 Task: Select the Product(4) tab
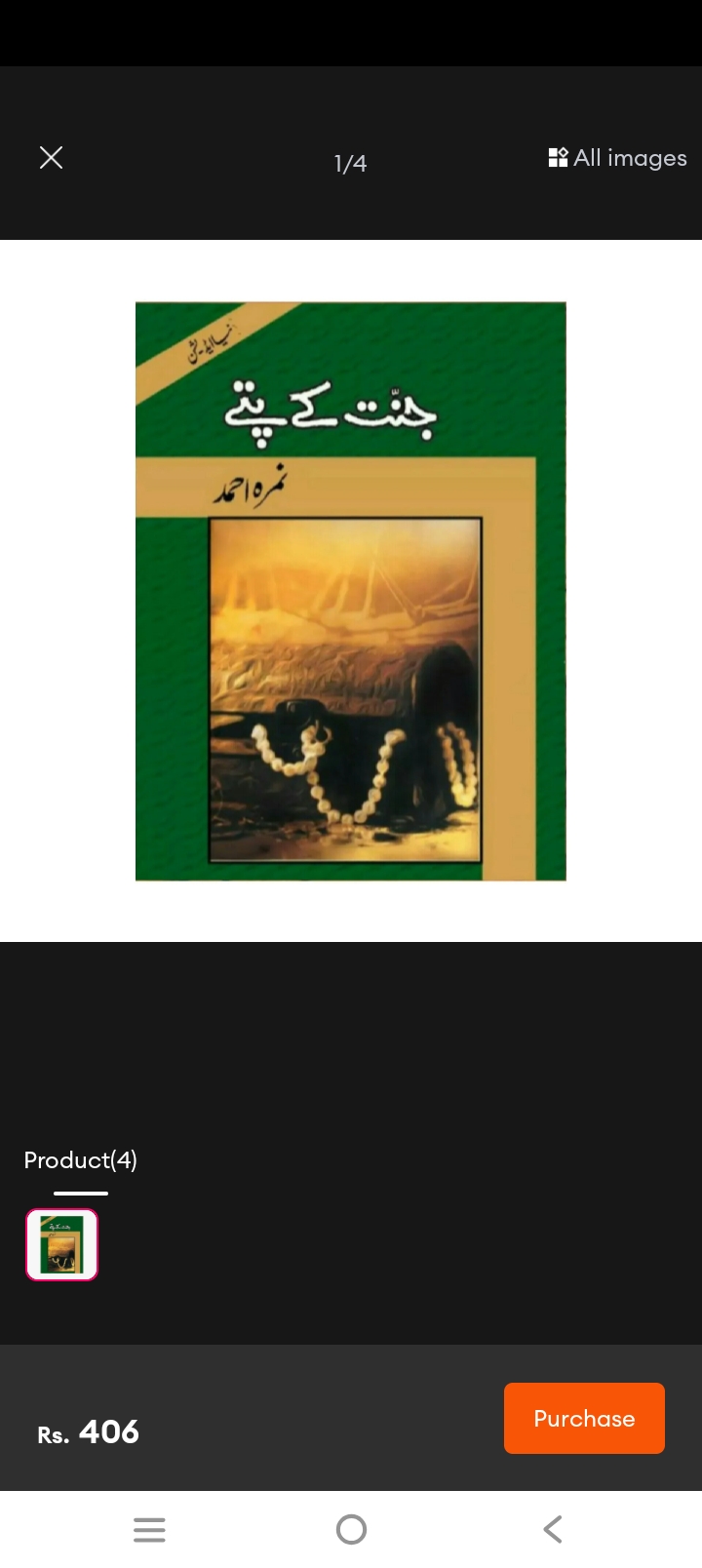tap(81, 1160)
